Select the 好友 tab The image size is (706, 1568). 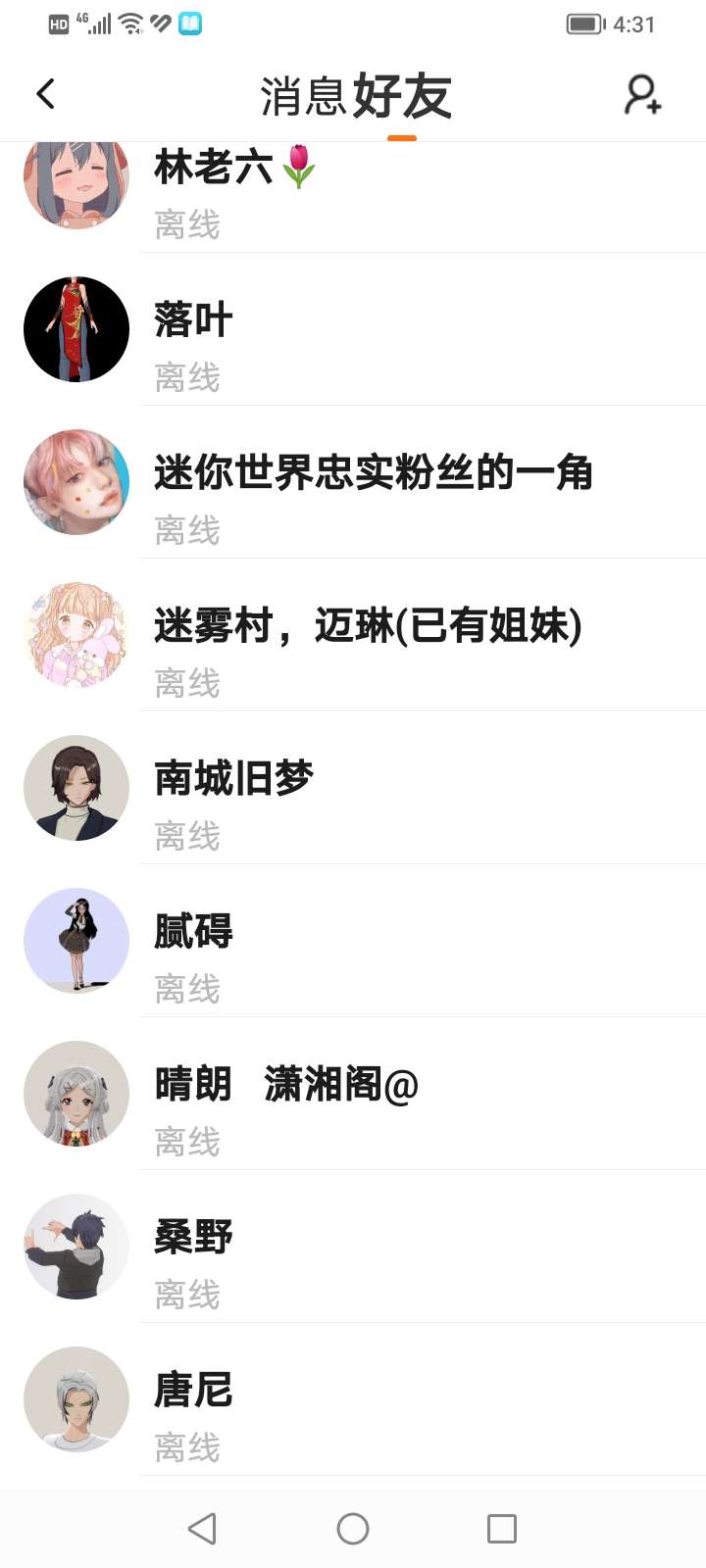pyautogui.click(x=402, y=96)
